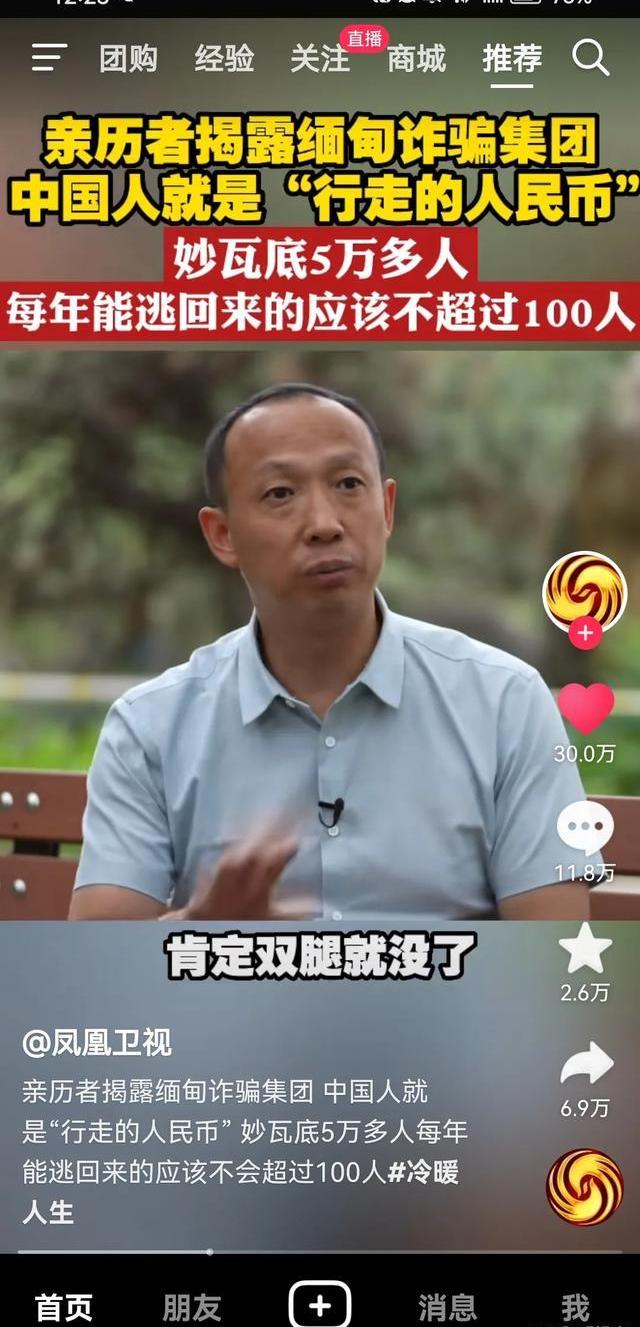Select the 推荐 tab
640x1327 pixels.
tap(512, 59)
